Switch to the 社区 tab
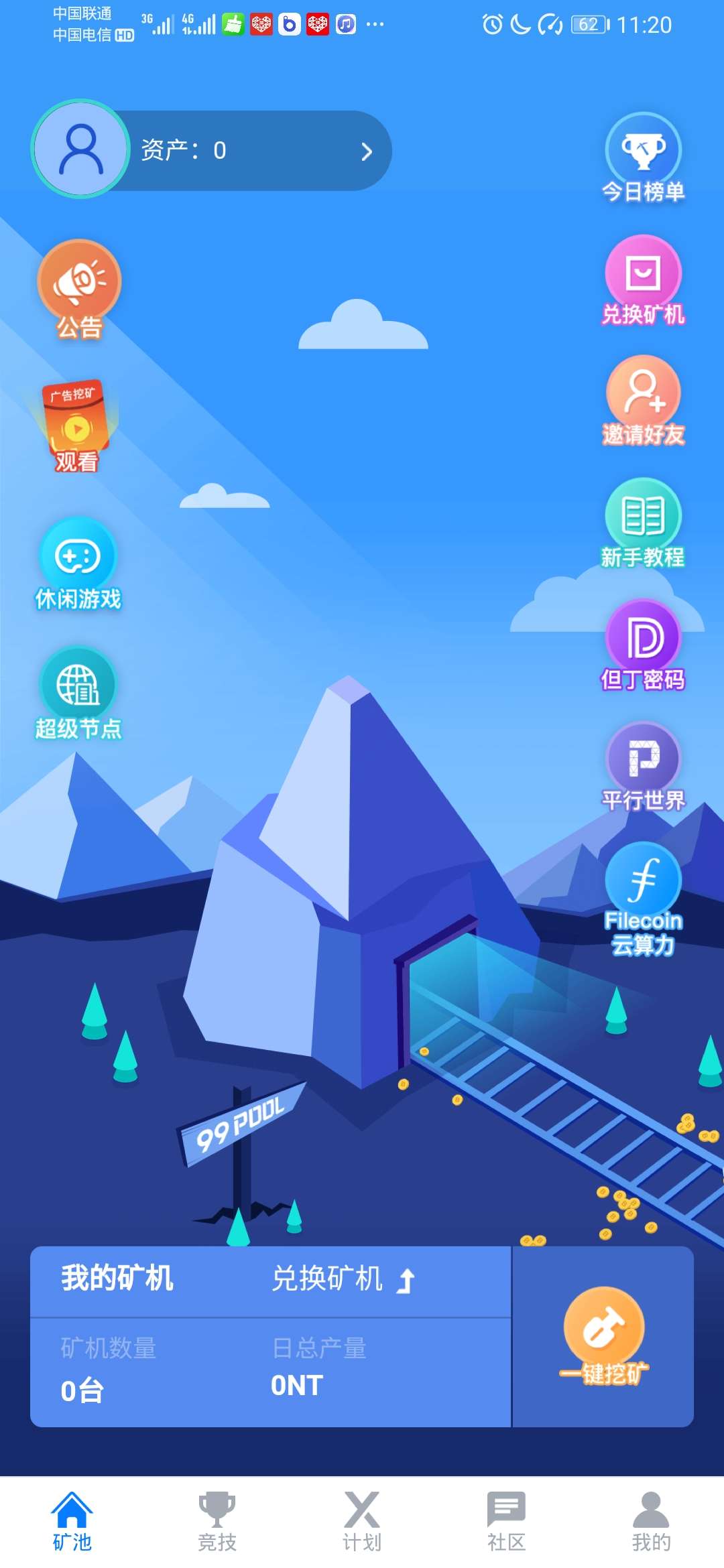 [506, 1521]
